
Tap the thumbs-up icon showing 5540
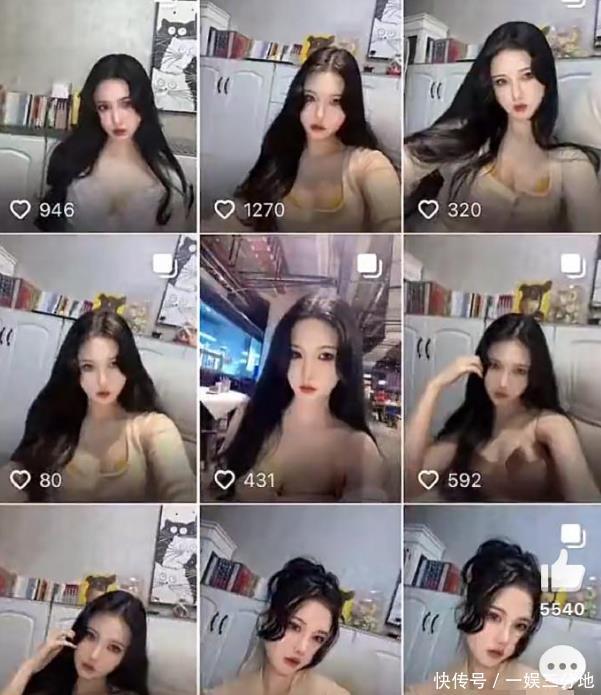tap(563, 572)
